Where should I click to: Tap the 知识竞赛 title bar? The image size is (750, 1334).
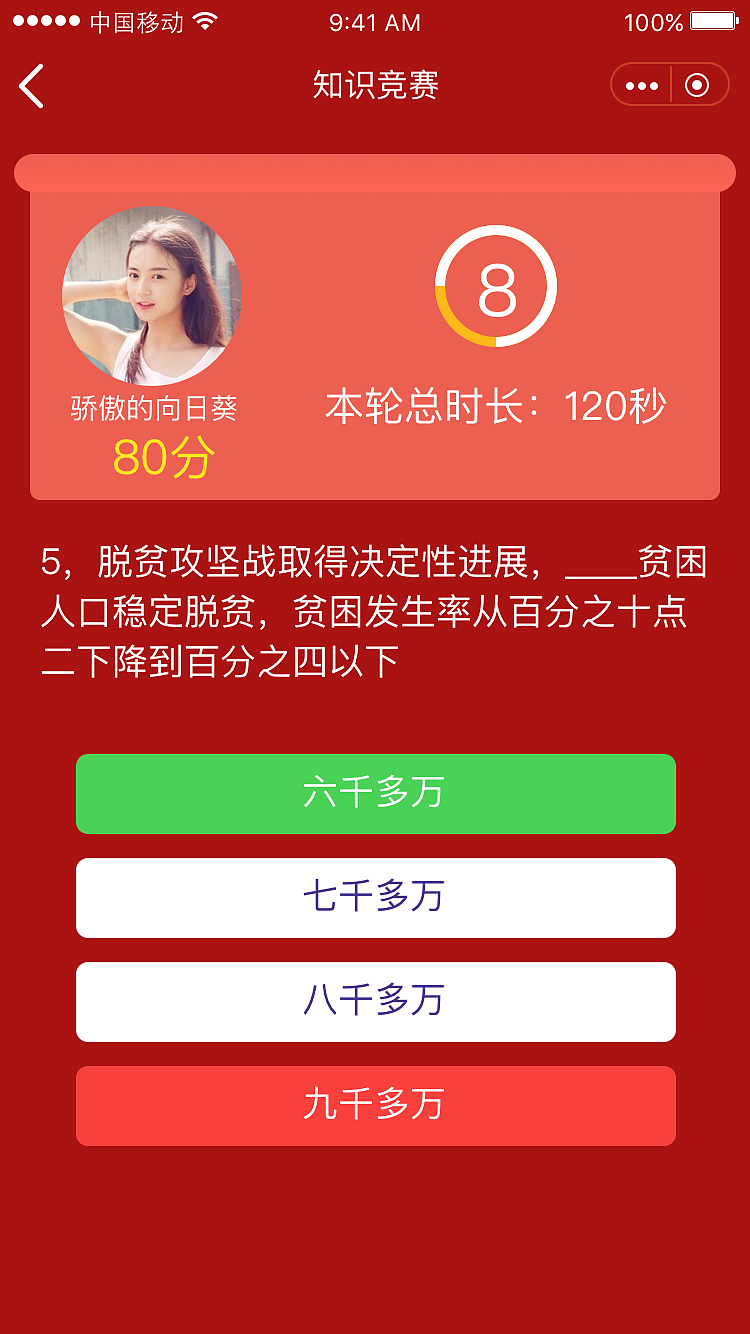click(375, 86)
